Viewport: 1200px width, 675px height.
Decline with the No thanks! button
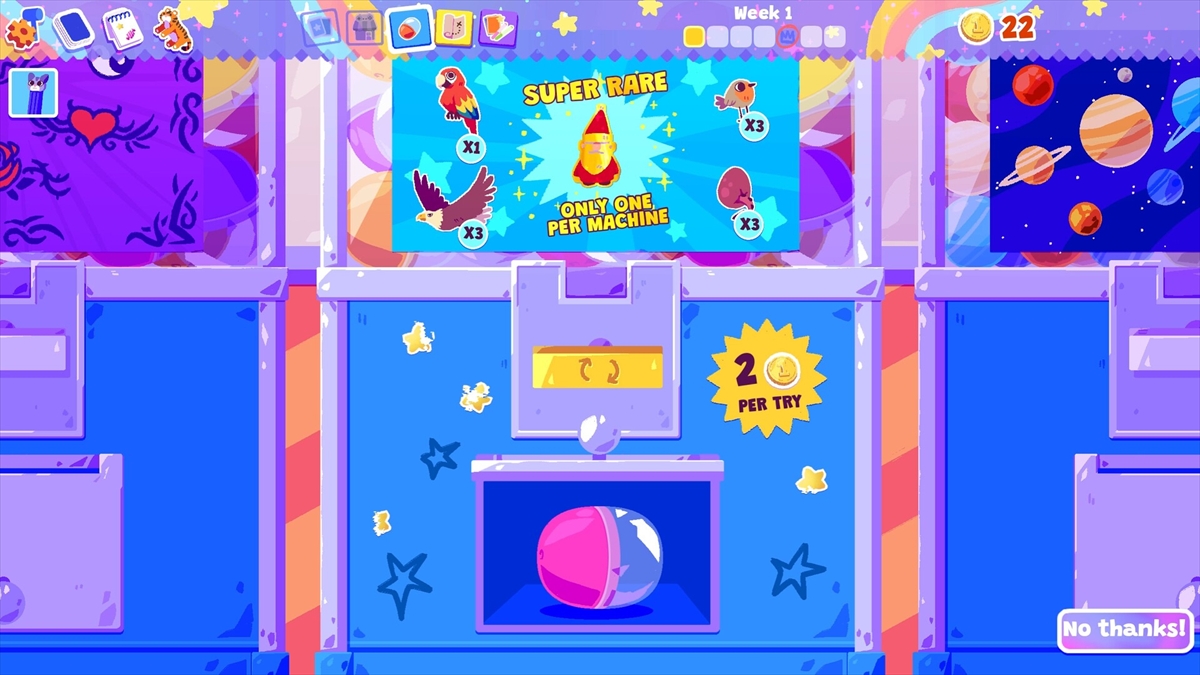pos(1125,629)
